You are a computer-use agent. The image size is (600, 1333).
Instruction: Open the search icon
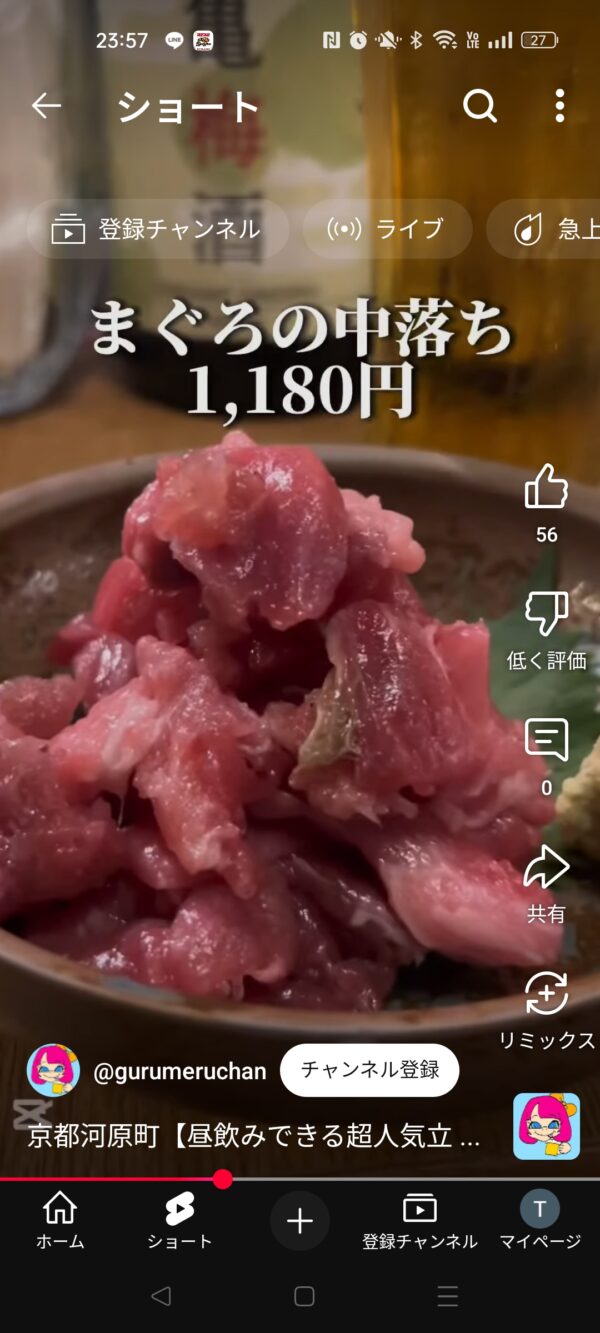pos(480,105)
